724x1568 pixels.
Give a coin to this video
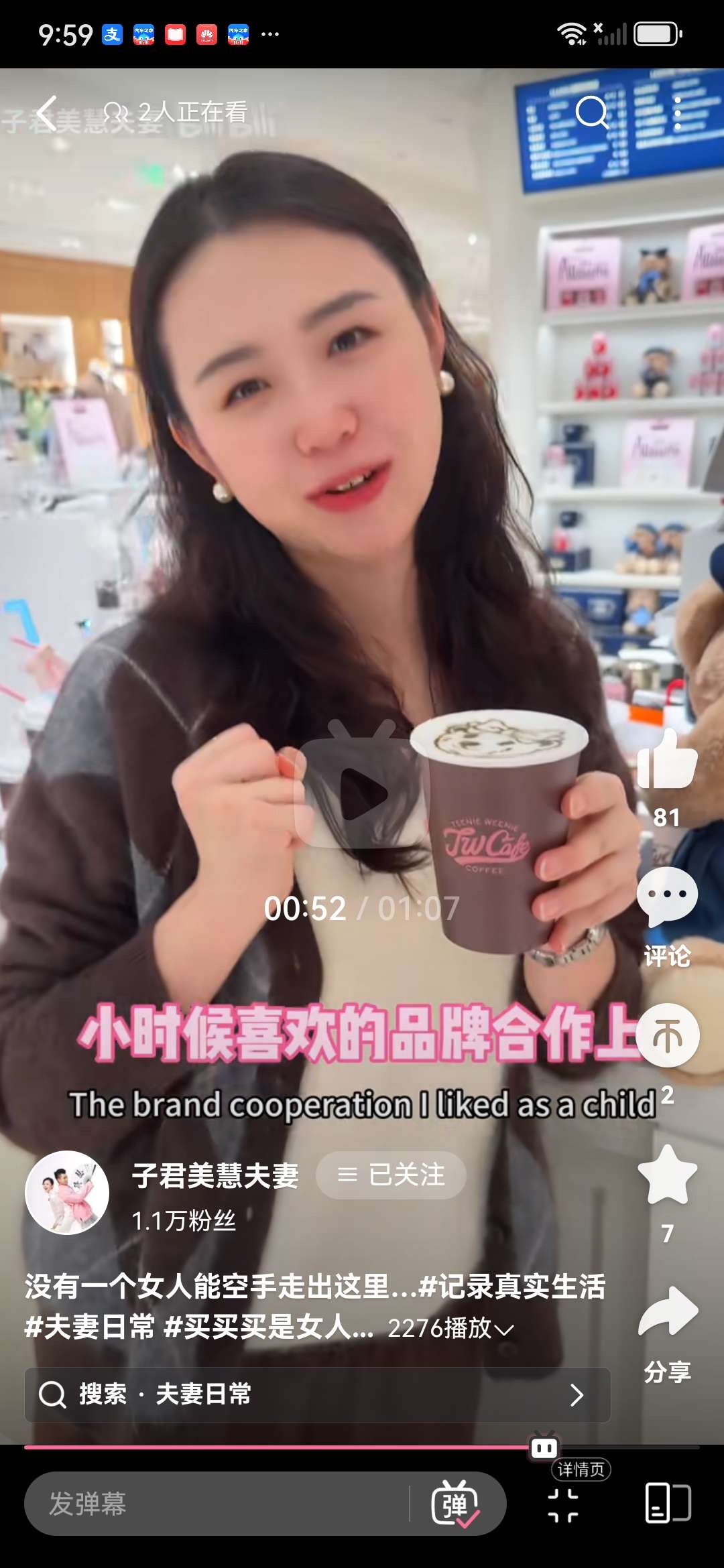(666, 1035)
